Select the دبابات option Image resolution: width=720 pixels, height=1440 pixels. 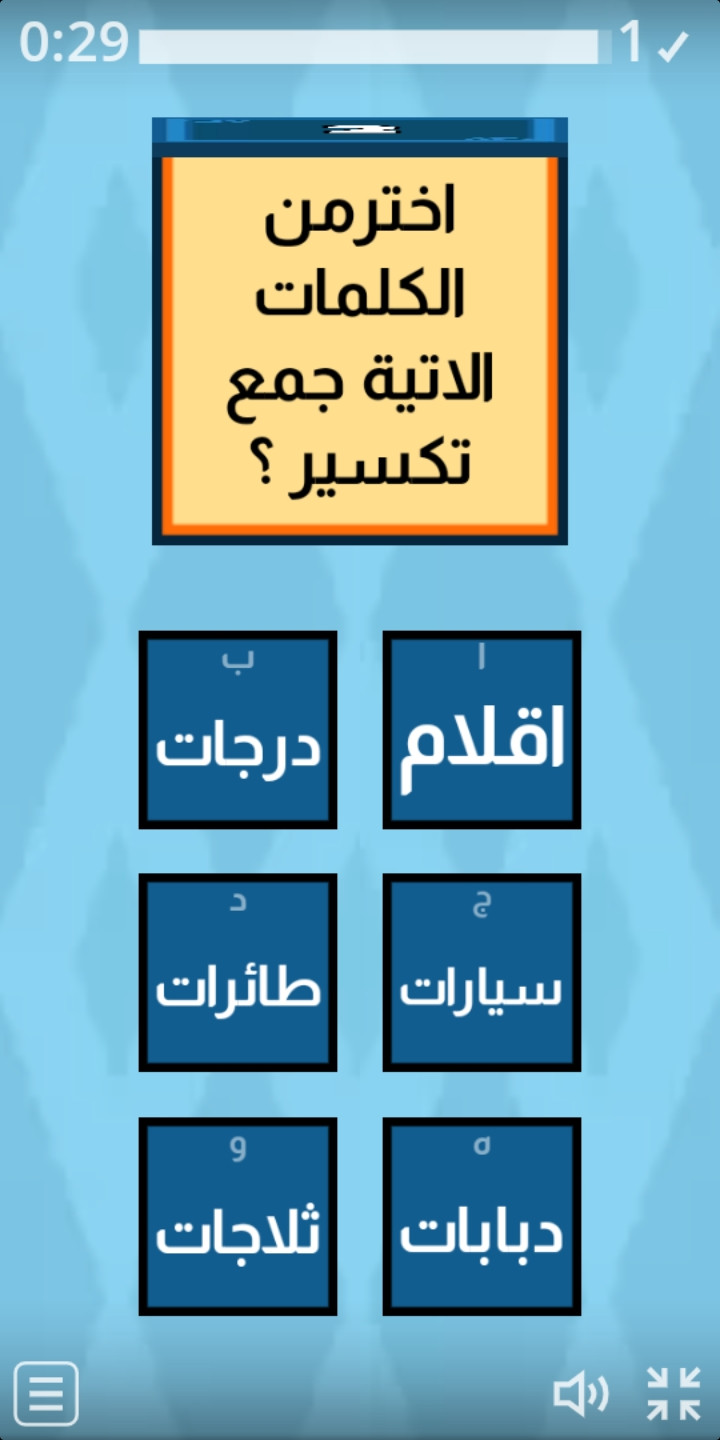(482, 1216)
